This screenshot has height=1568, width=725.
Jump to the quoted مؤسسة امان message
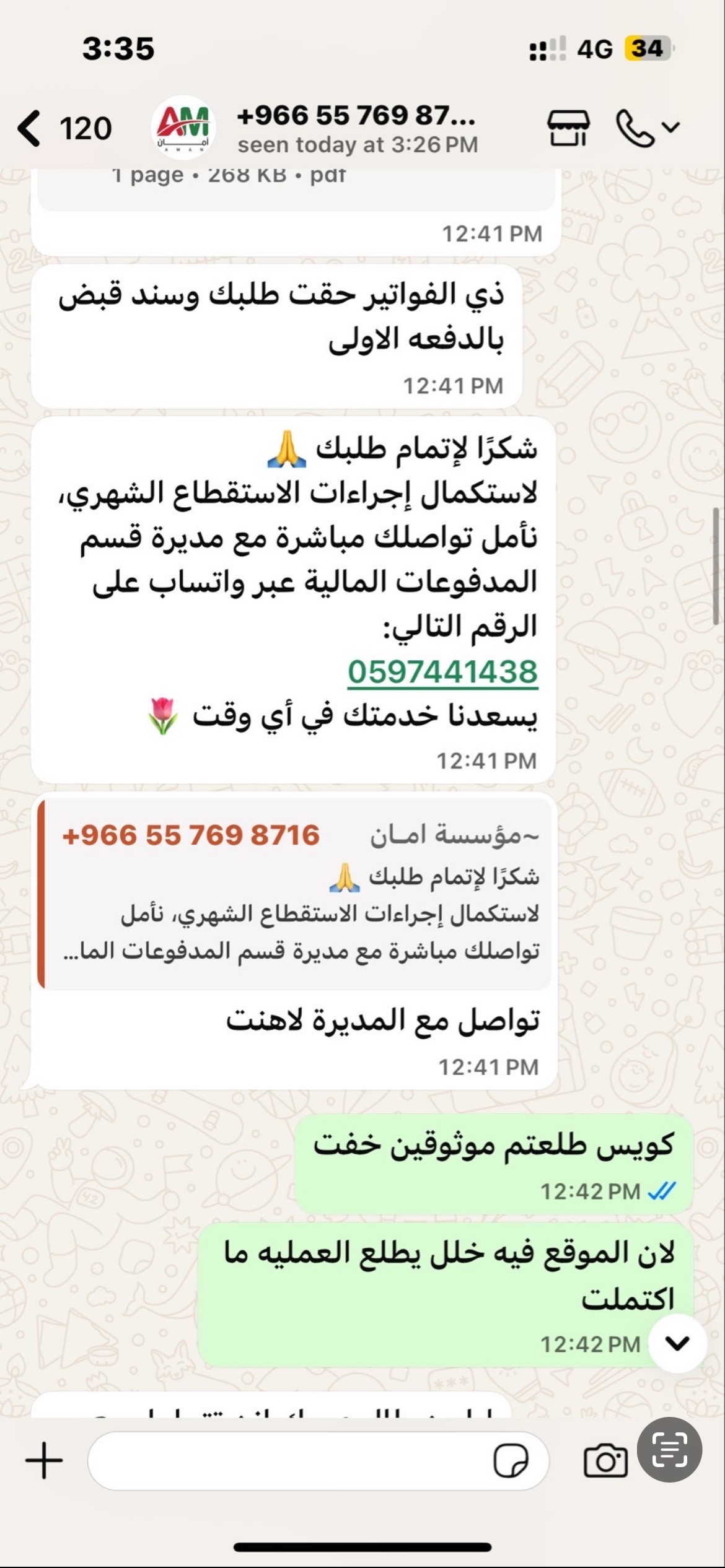click(x=294, y=893)
